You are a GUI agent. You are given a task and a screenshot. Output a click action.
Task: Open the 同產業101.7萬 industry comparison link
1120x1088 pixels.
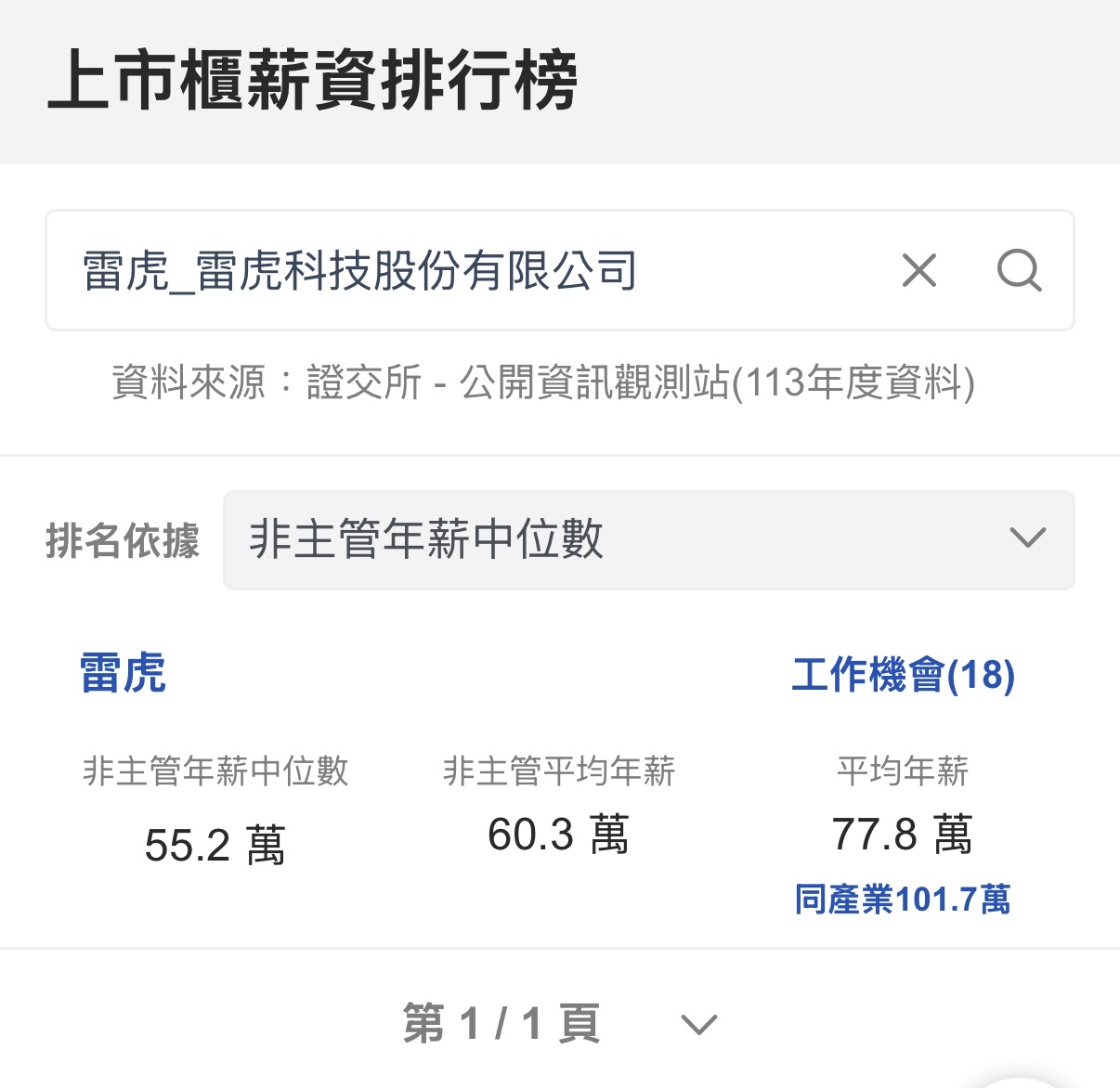tap(903, 900)
